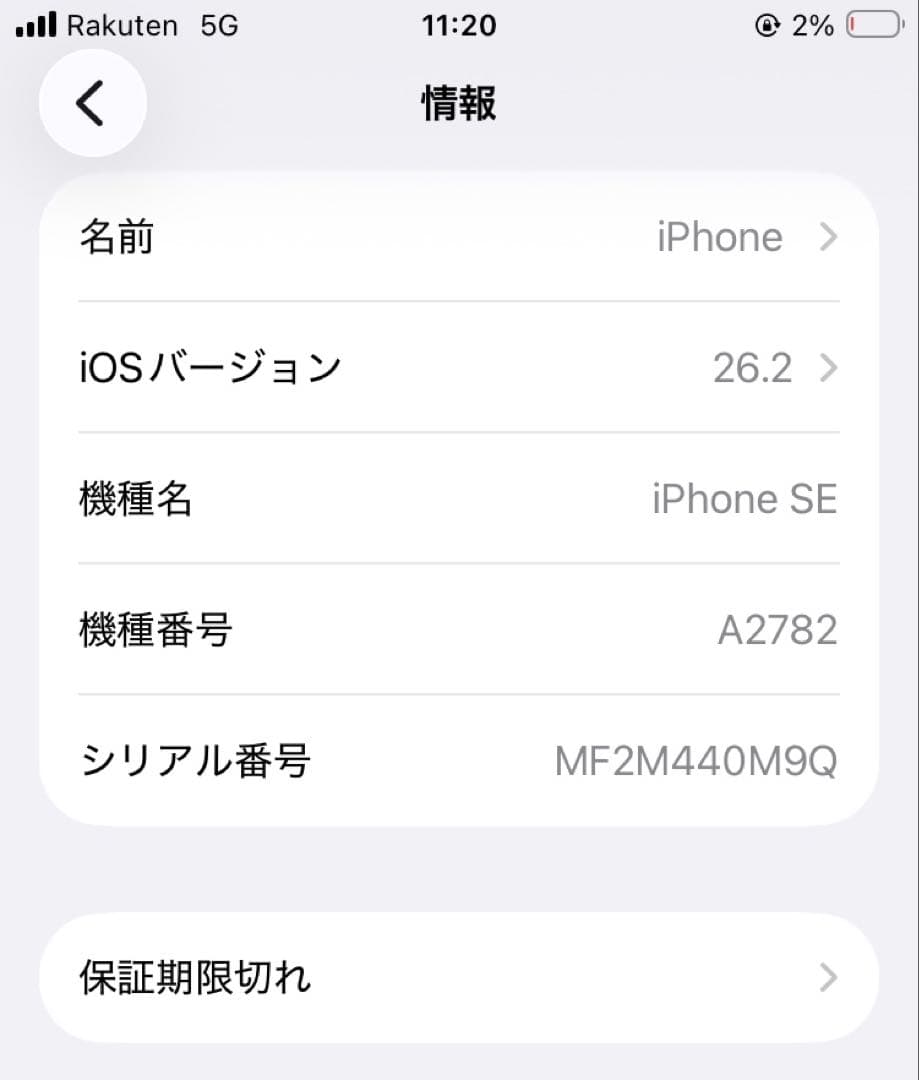The image size is (919, 1080).
Task: Tap the 5G network indicator
Action: [221, 25]
